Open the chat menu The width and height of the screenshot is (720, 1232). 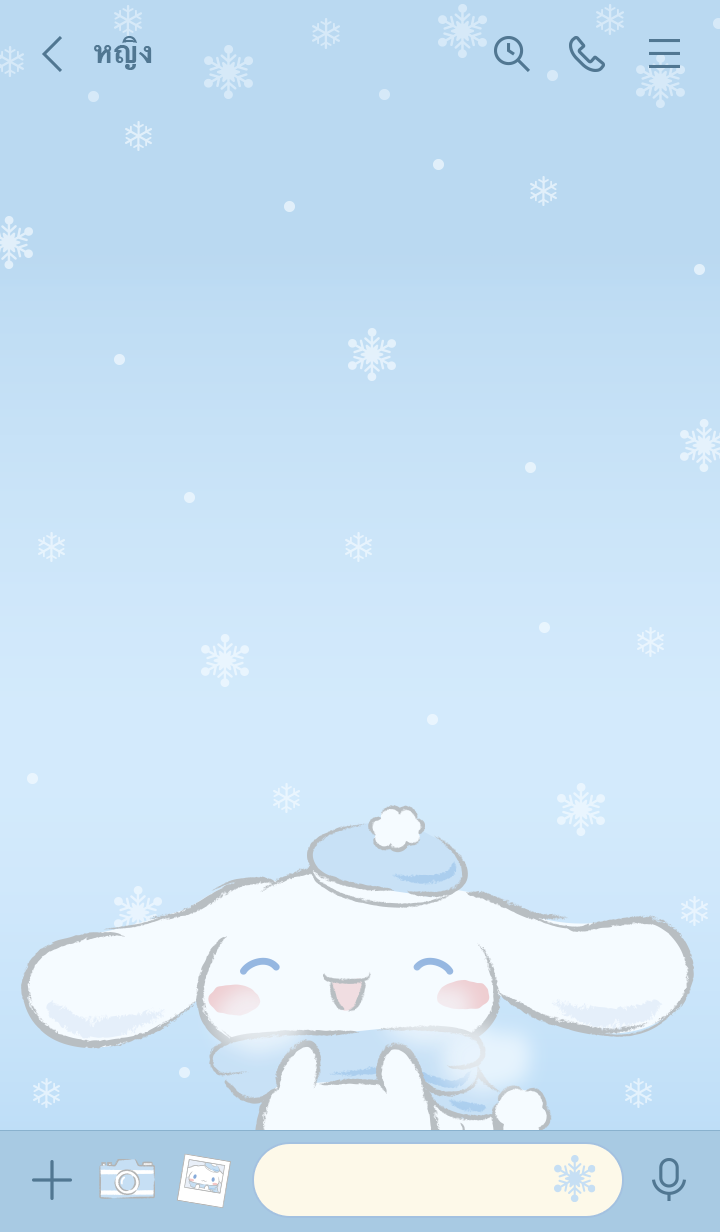tap(663, 54)
